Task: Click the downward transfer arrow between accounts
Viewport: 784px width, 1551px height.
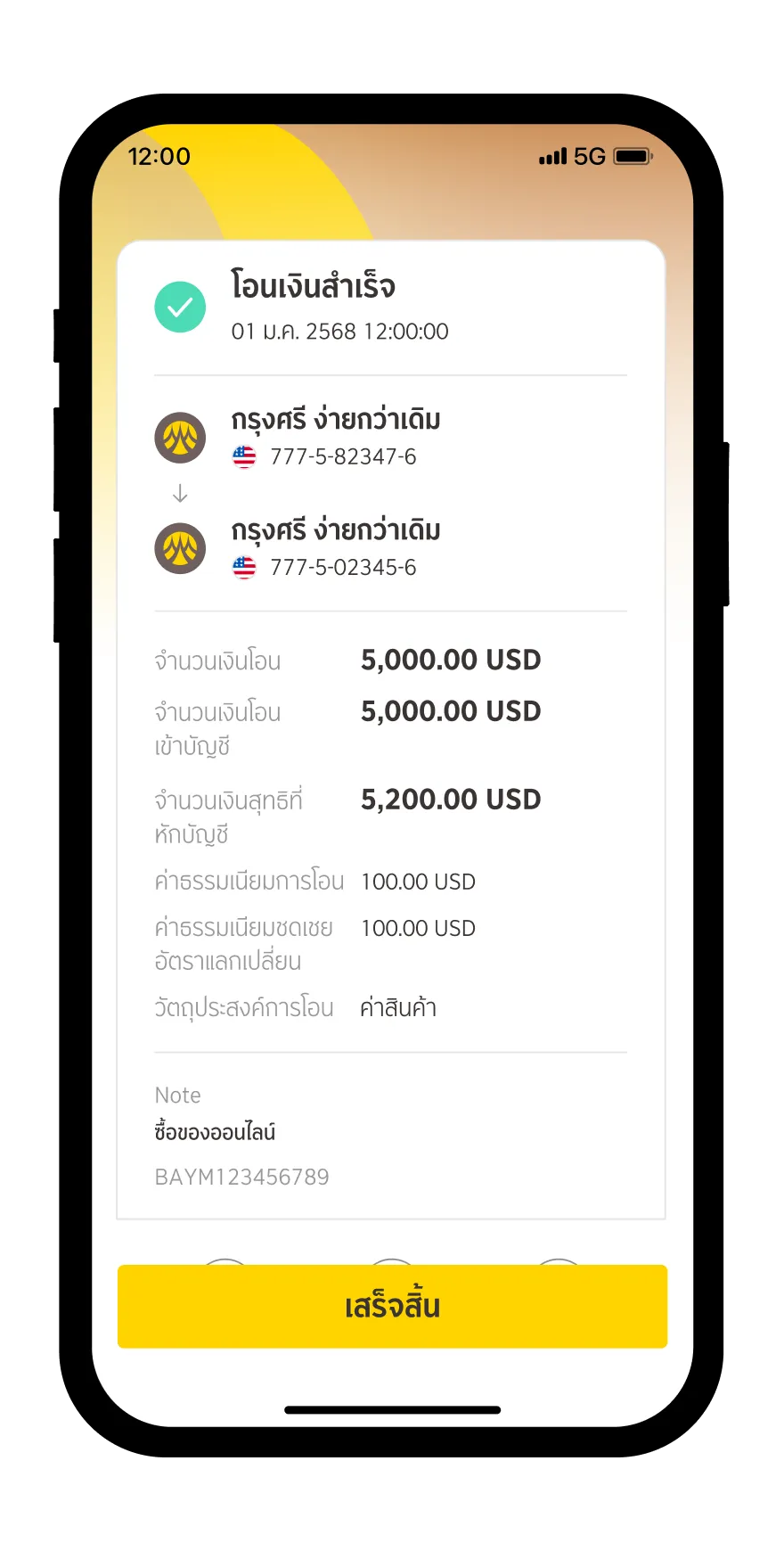Action: 181,491
